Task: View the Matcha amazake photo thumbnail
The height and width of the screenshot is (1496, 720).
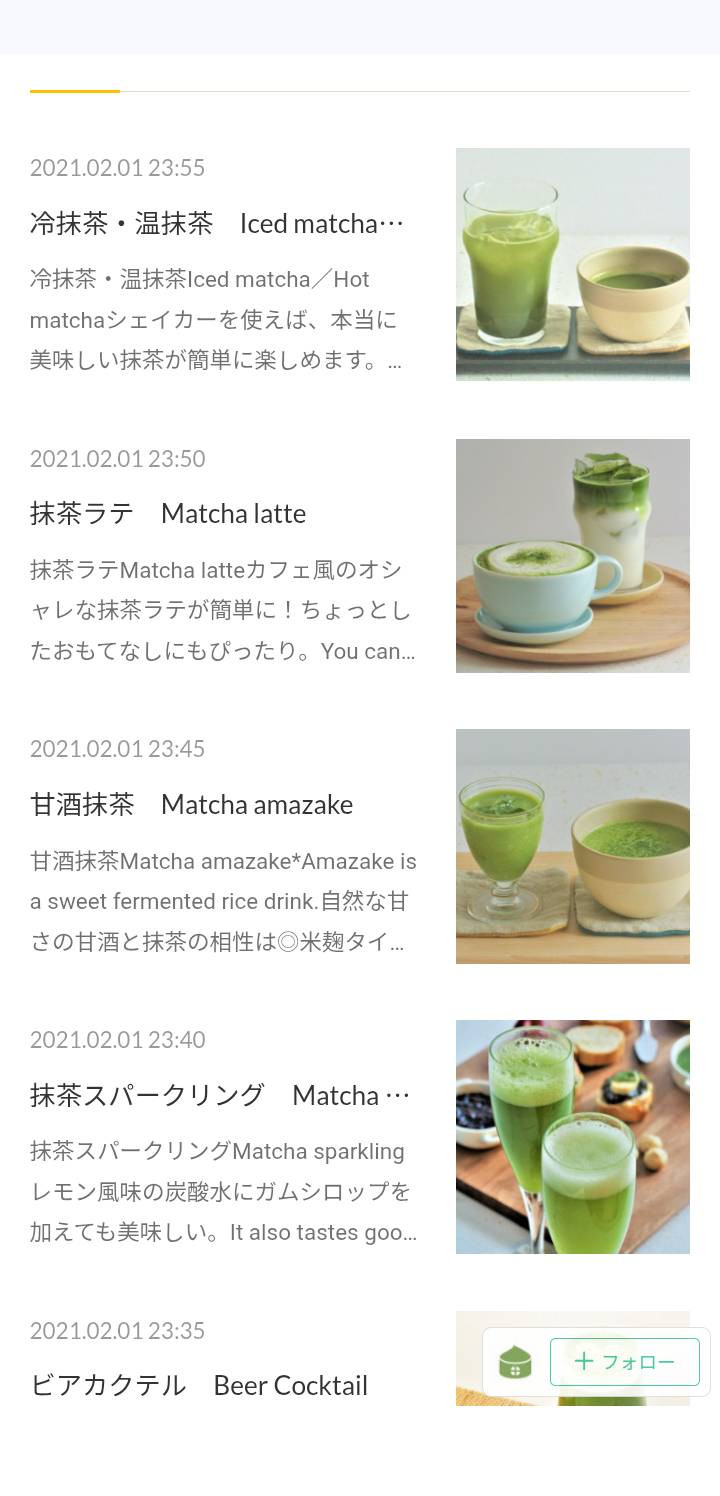Action: (573, 847)
